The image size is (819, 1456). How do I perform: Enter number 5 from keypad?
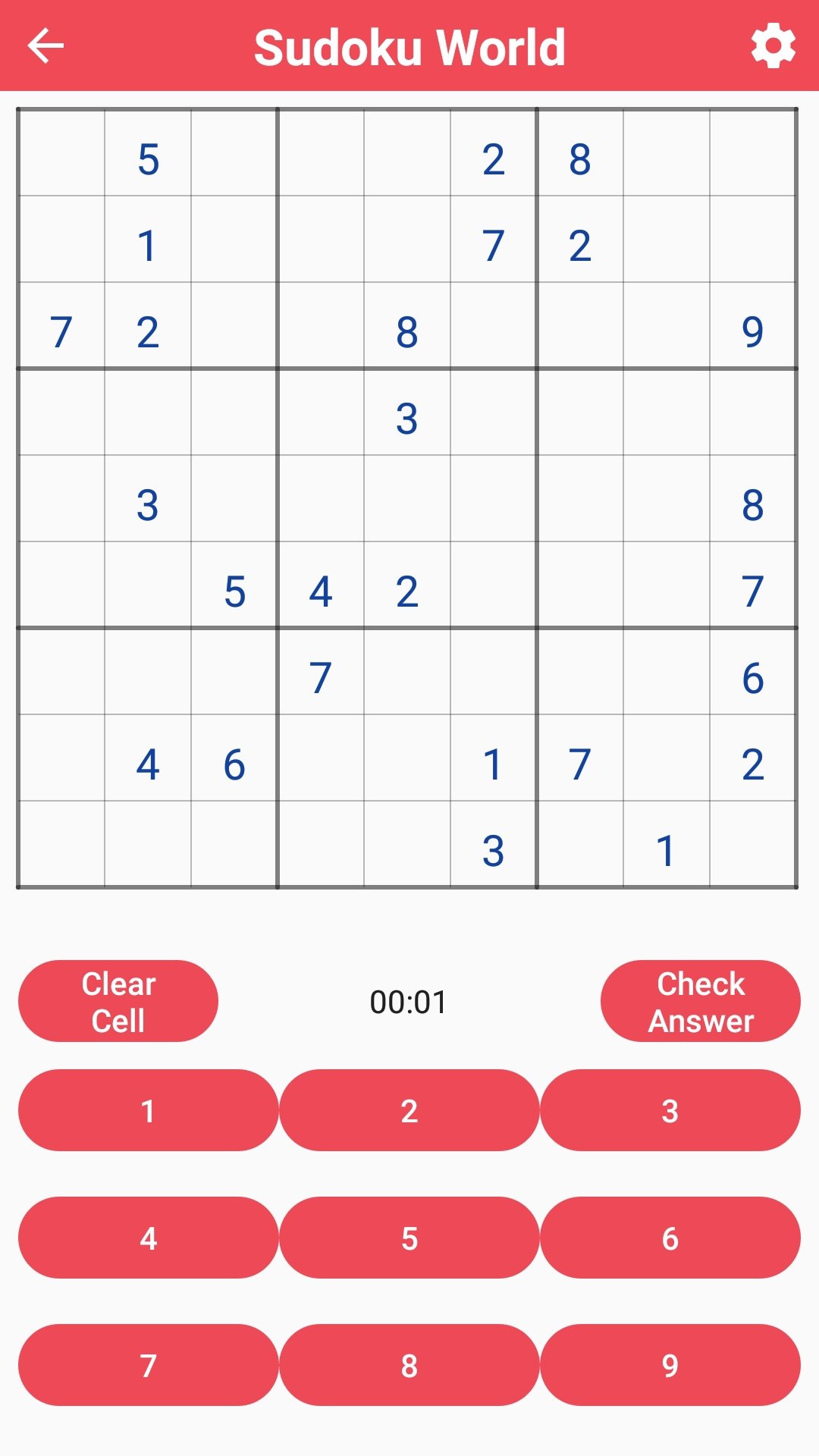click(409, 1238)
